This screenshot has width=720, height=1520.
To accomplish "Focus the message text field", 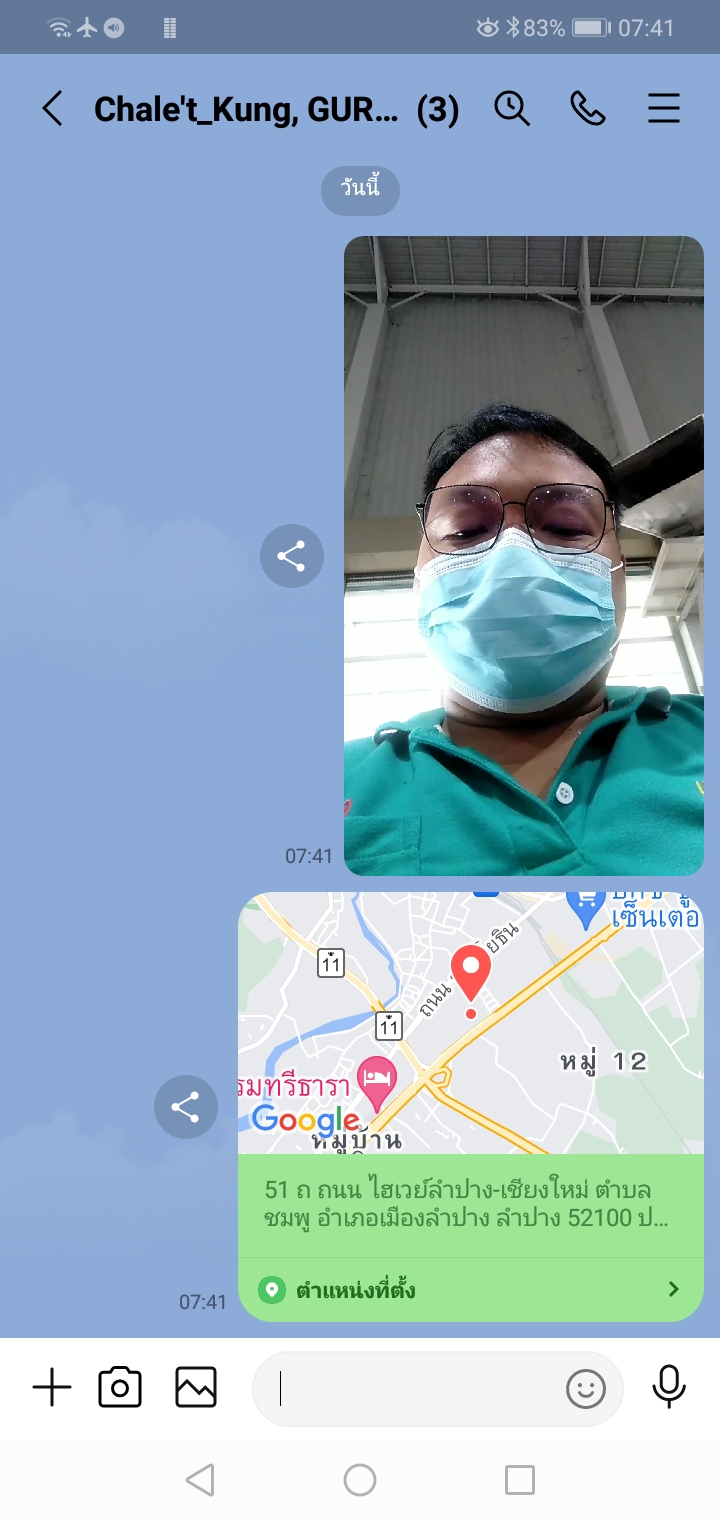I will point(410,1388).
